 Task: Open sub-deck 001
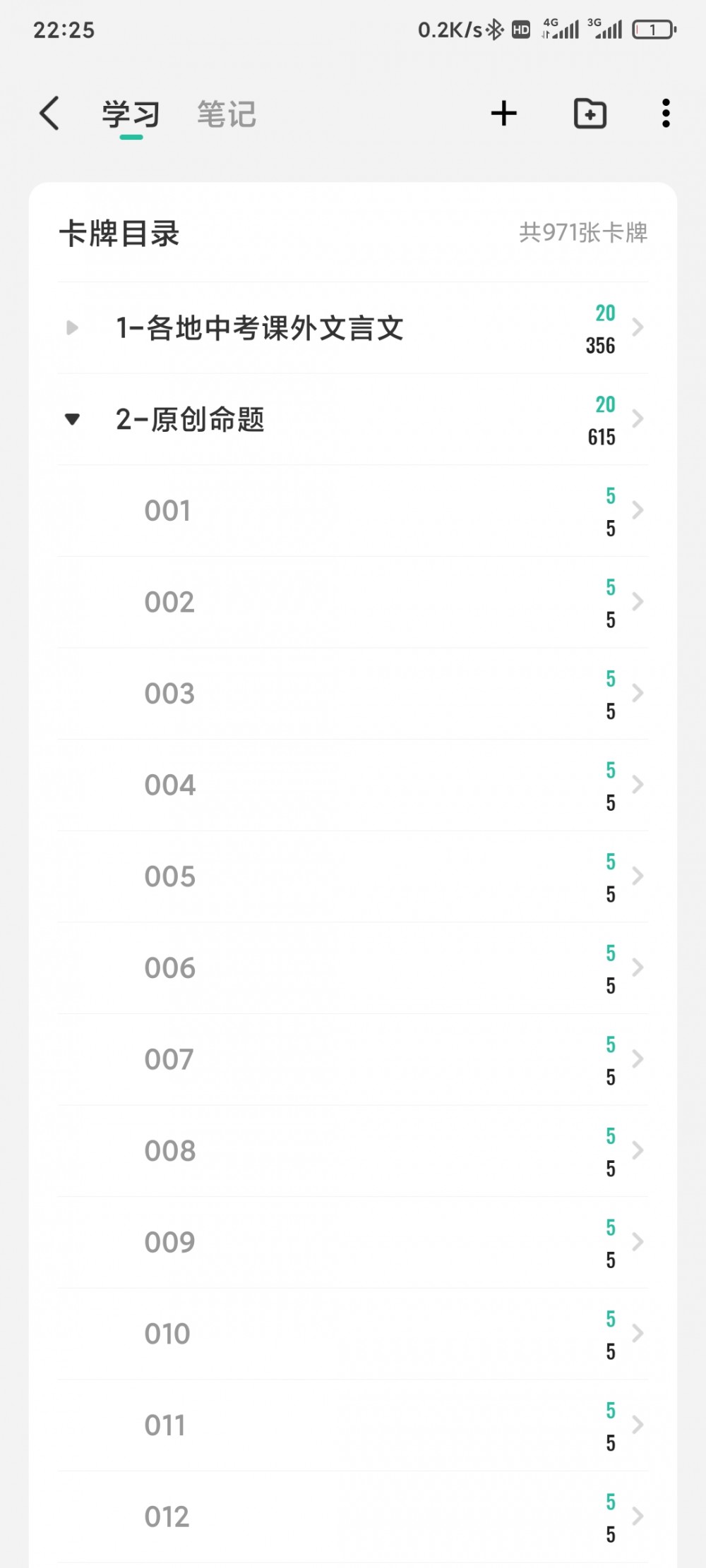[353, 511]
